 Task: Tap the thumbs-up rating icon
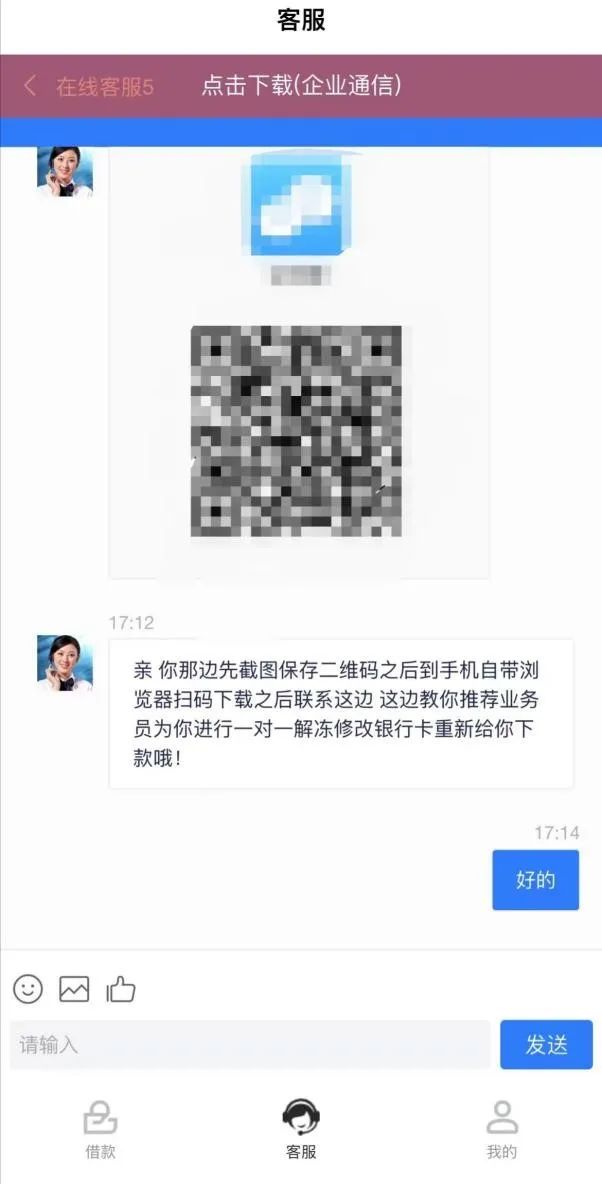pos(121,989)
